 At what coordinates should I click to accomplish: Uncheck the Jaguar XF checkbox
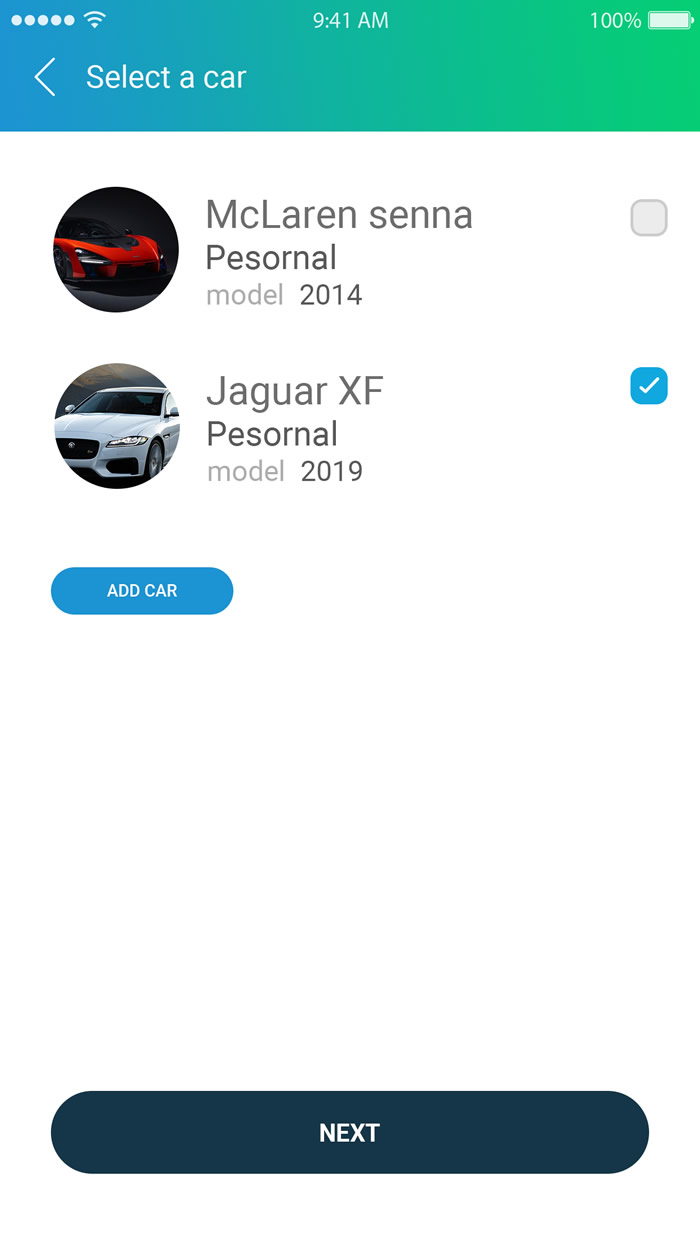pos(649,386)
